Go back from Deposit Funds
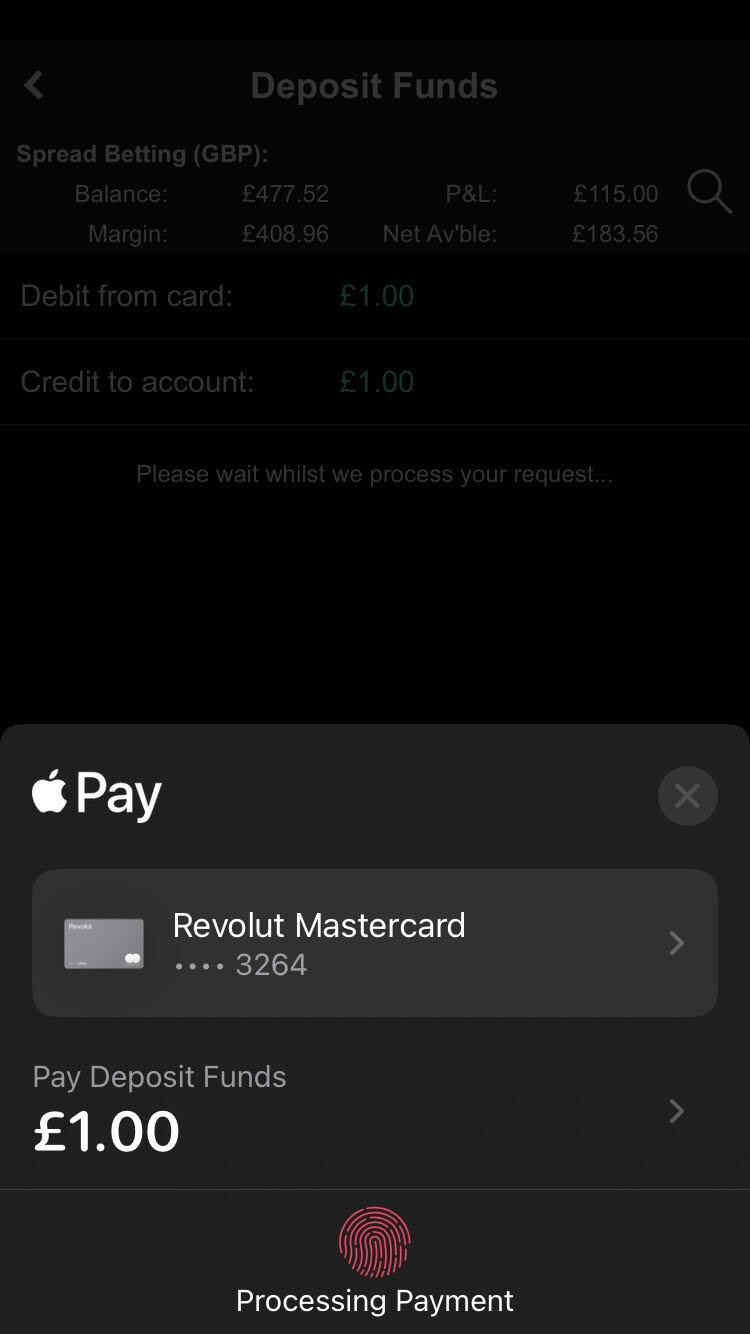The height and width of the screenshot is (1334, 750). pyautogui.click(x=34, y=86)
